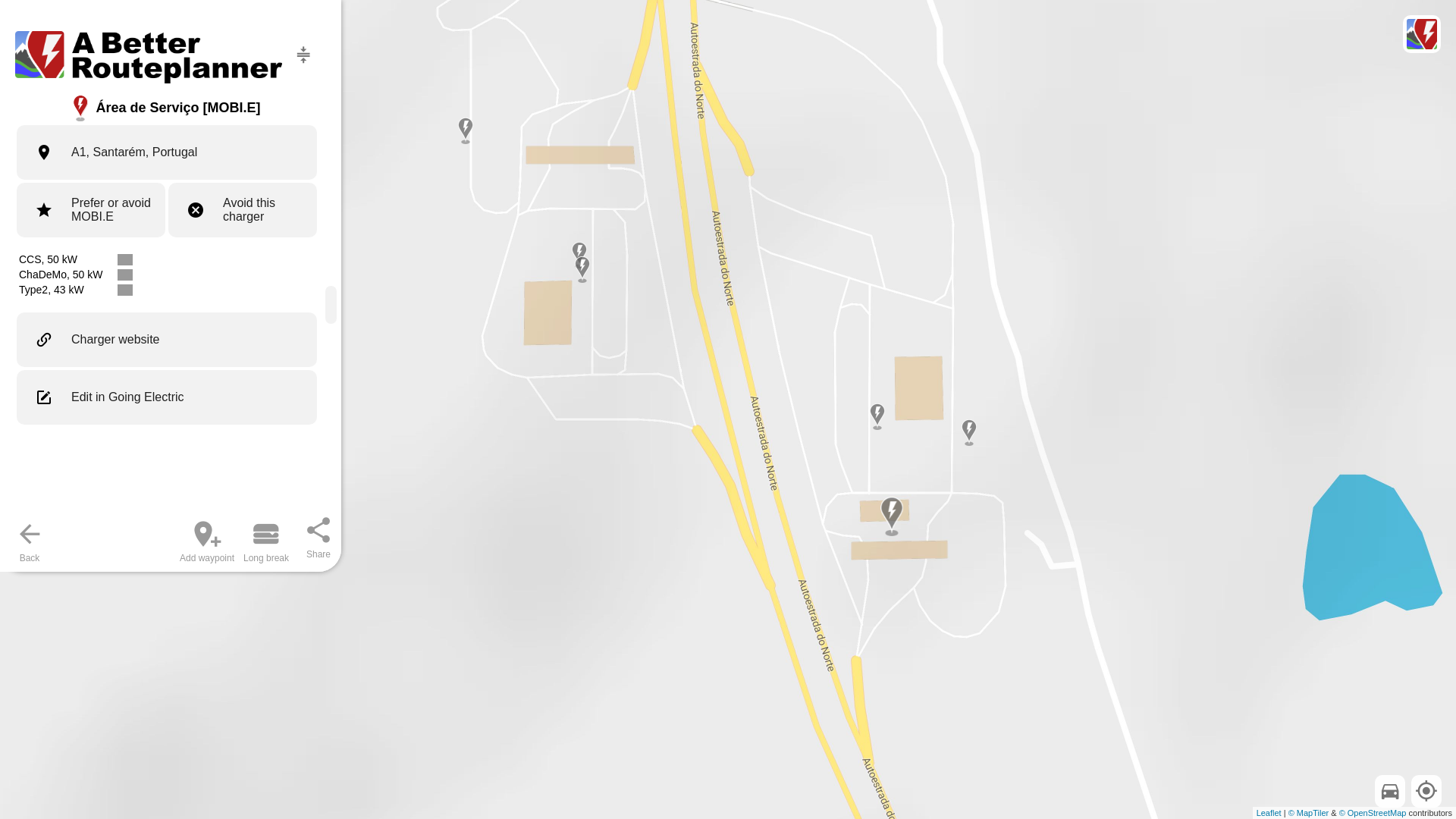Open the OpenStreetMap attribution link
The width and height of the screenshot is (1456, 819).
click(x=1372, y=813)
